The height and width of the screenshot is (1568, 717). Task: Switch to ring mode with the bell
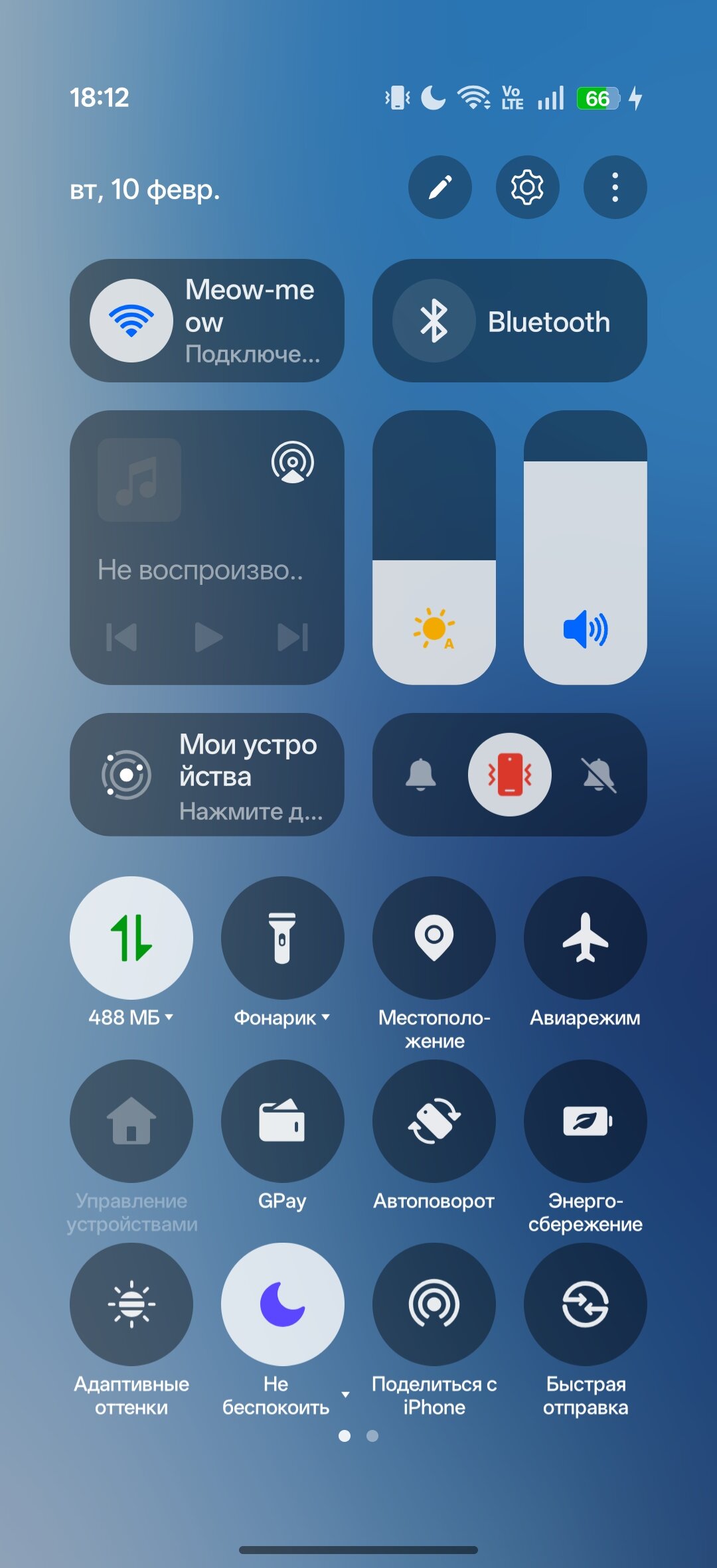(421, 774)
